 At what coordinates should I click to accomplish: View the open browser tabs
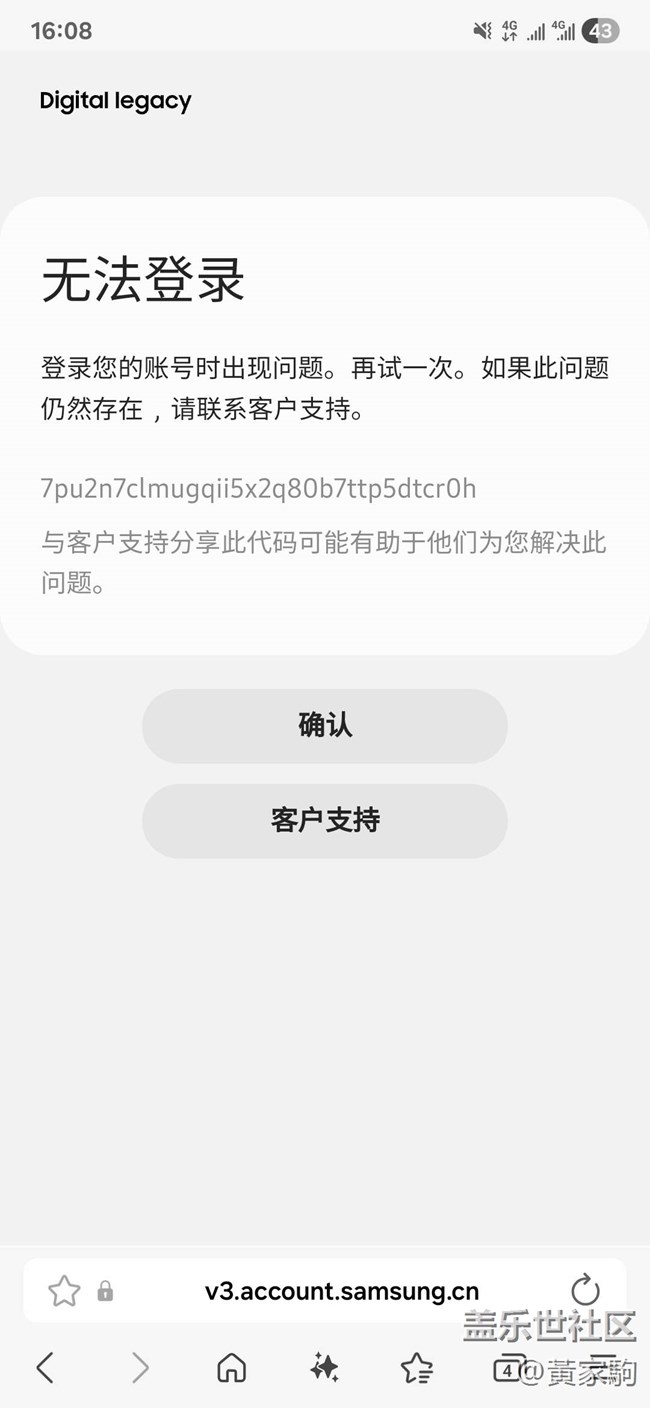(508, 1369)
